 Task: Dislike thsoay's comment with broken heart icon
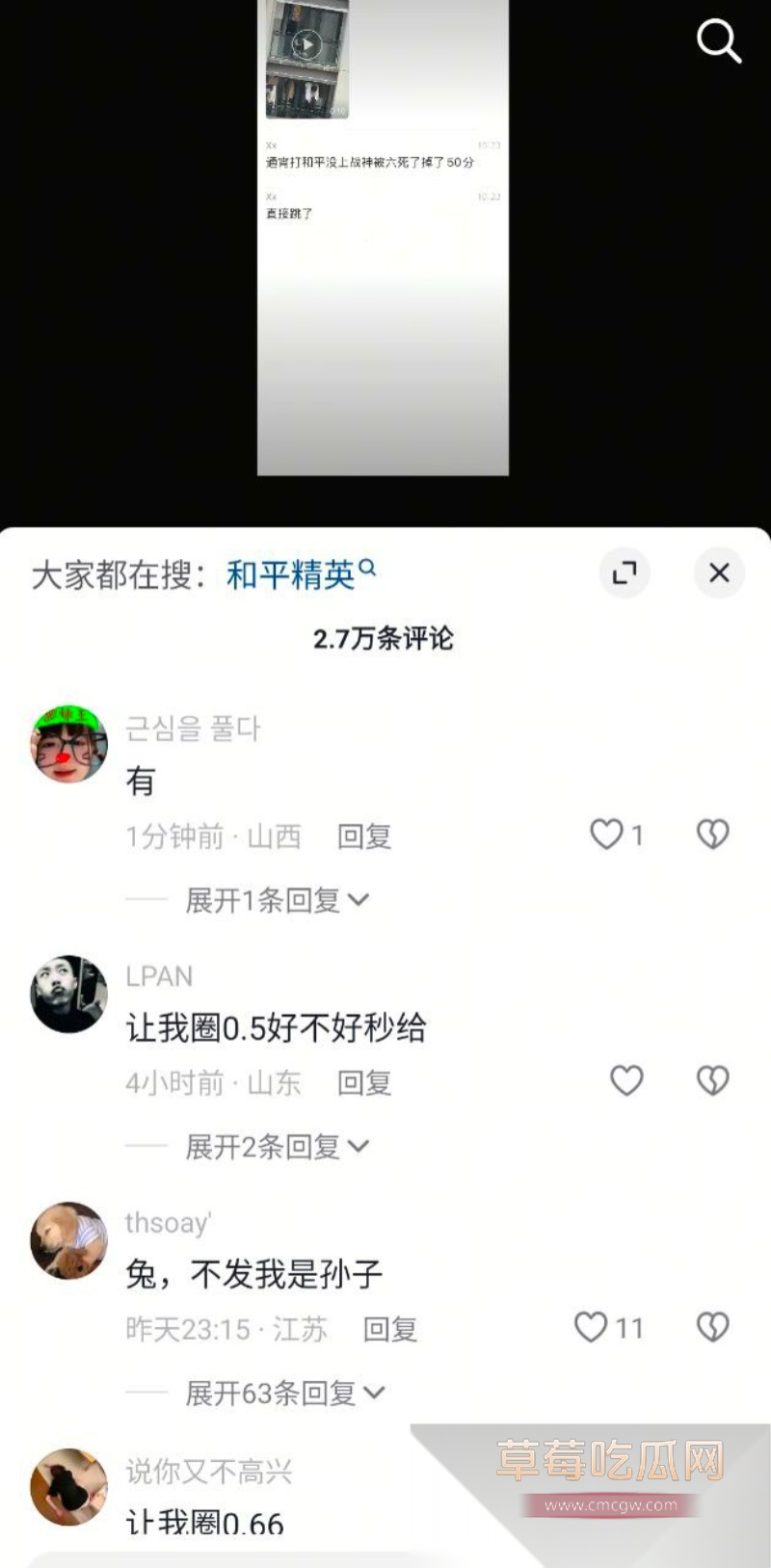click(712, 1328)
